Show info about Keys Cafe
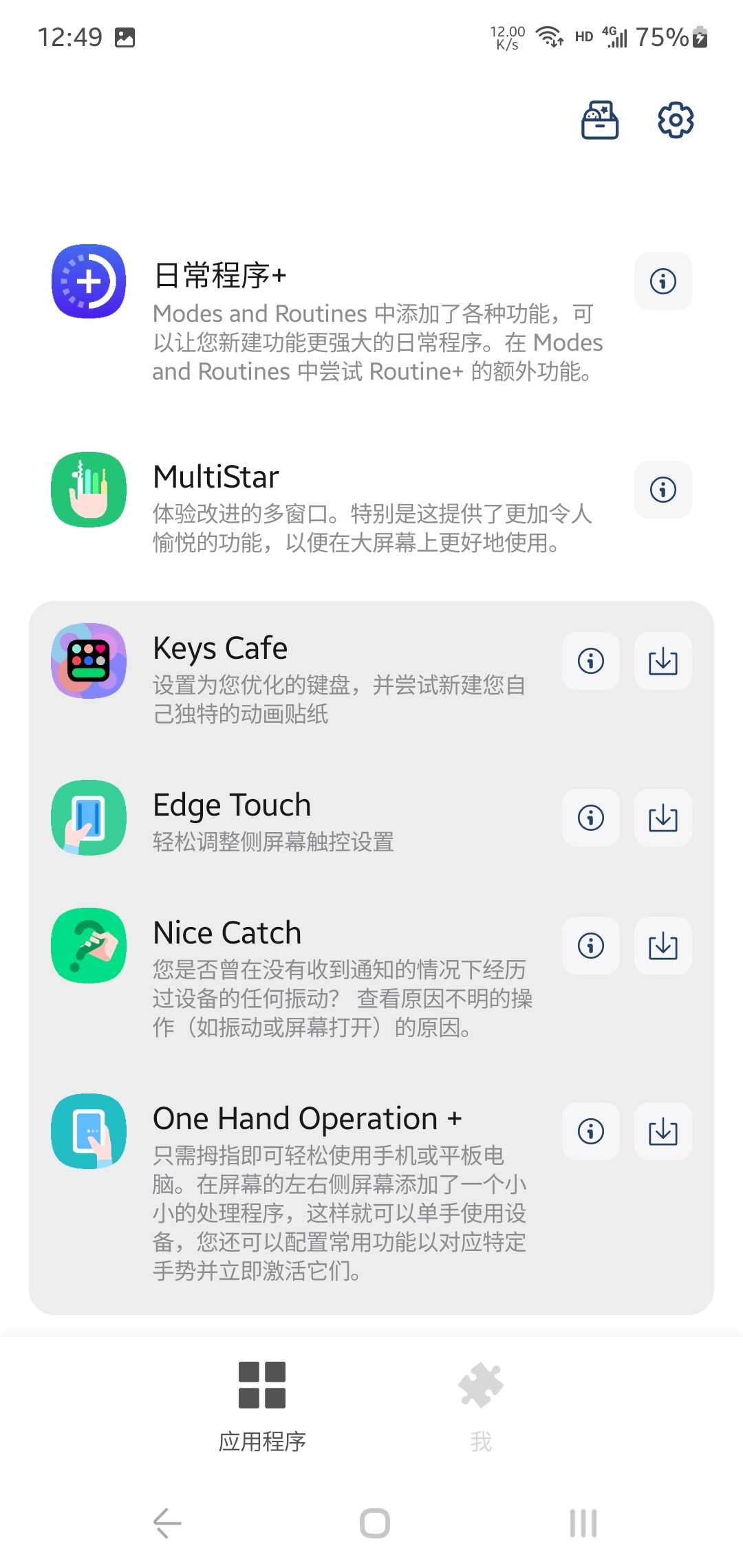 coord(591,661)
